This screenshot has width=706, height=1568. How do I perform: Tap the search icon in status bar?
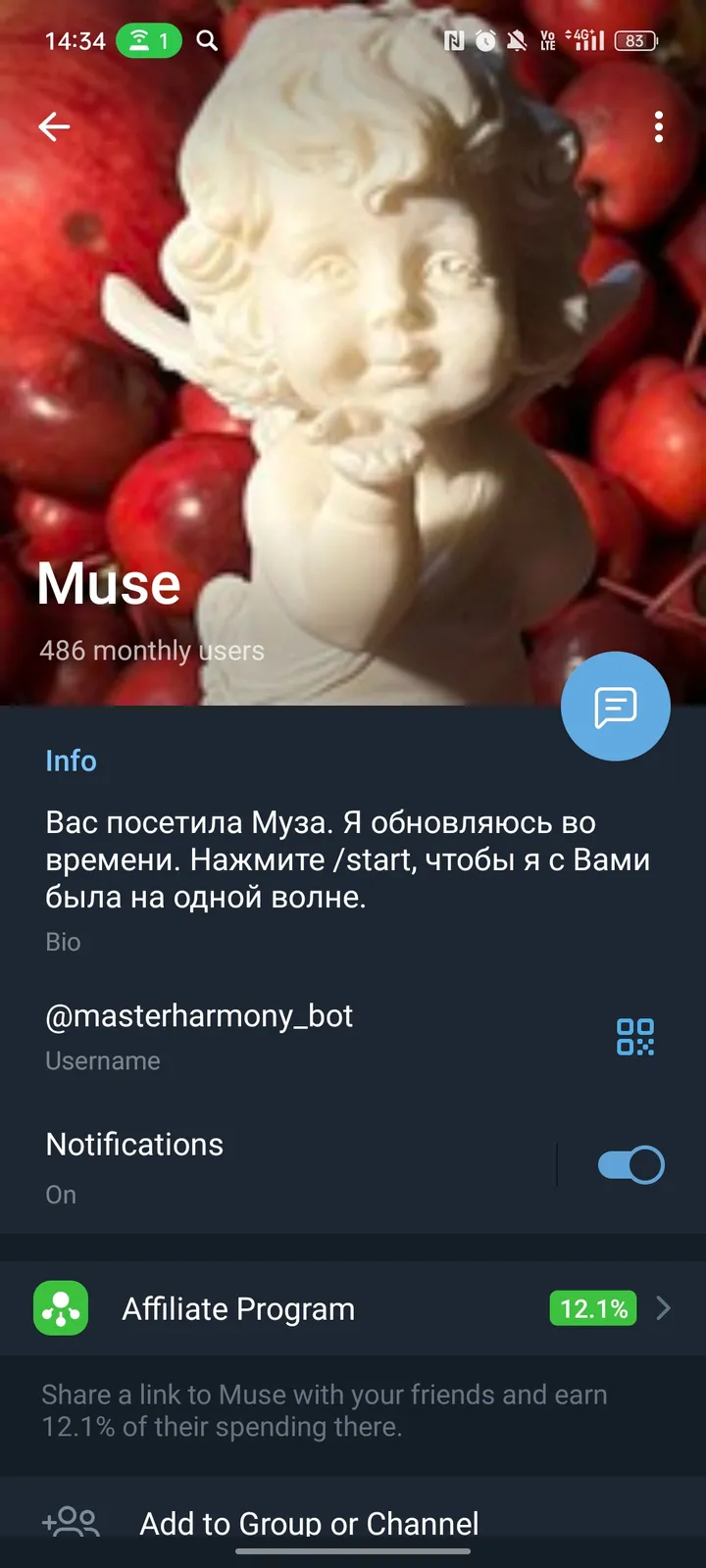tap(206, 41)
